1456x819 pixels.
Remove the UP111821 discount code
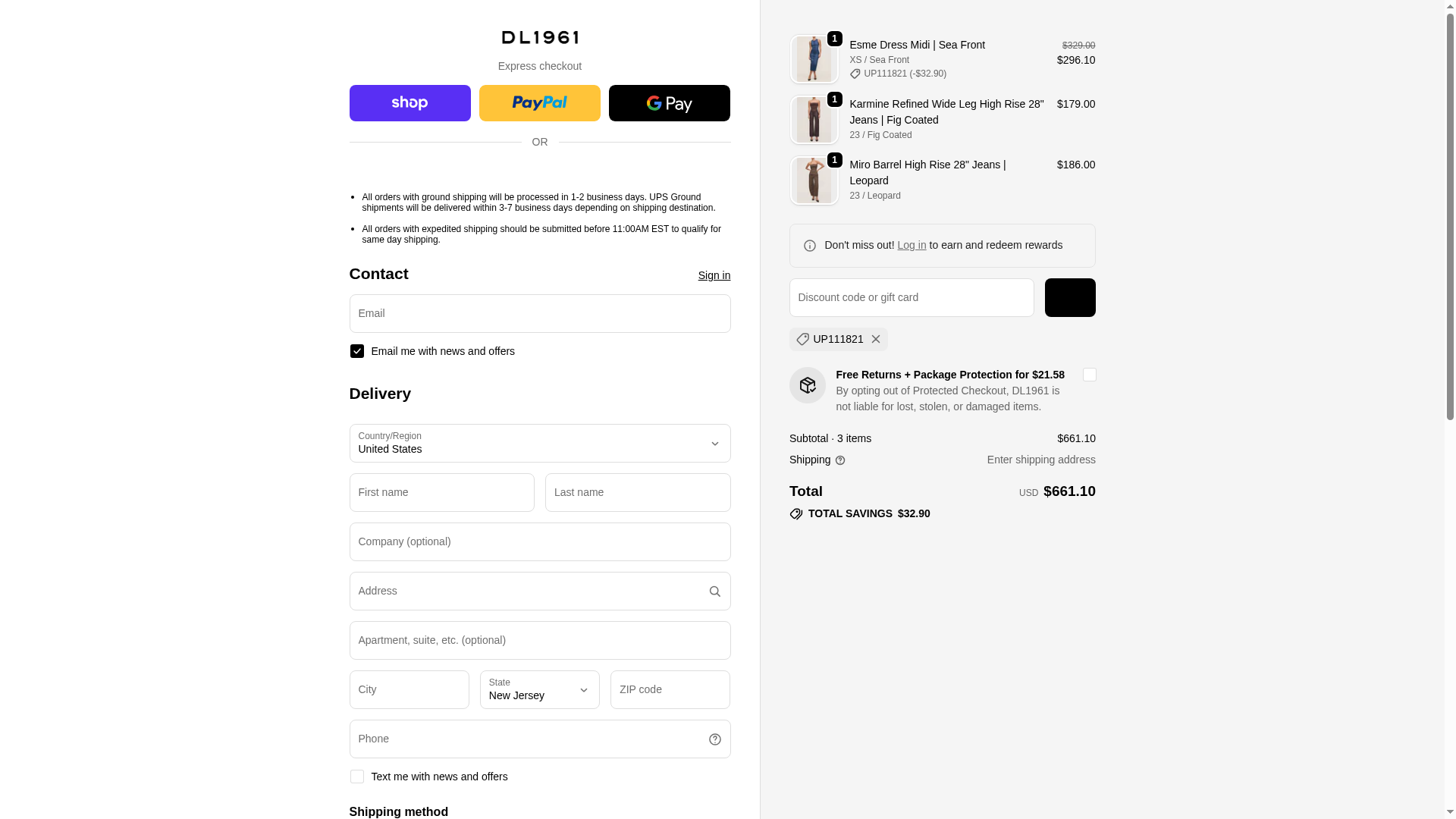pyautogui.click(x=876, y=340)
